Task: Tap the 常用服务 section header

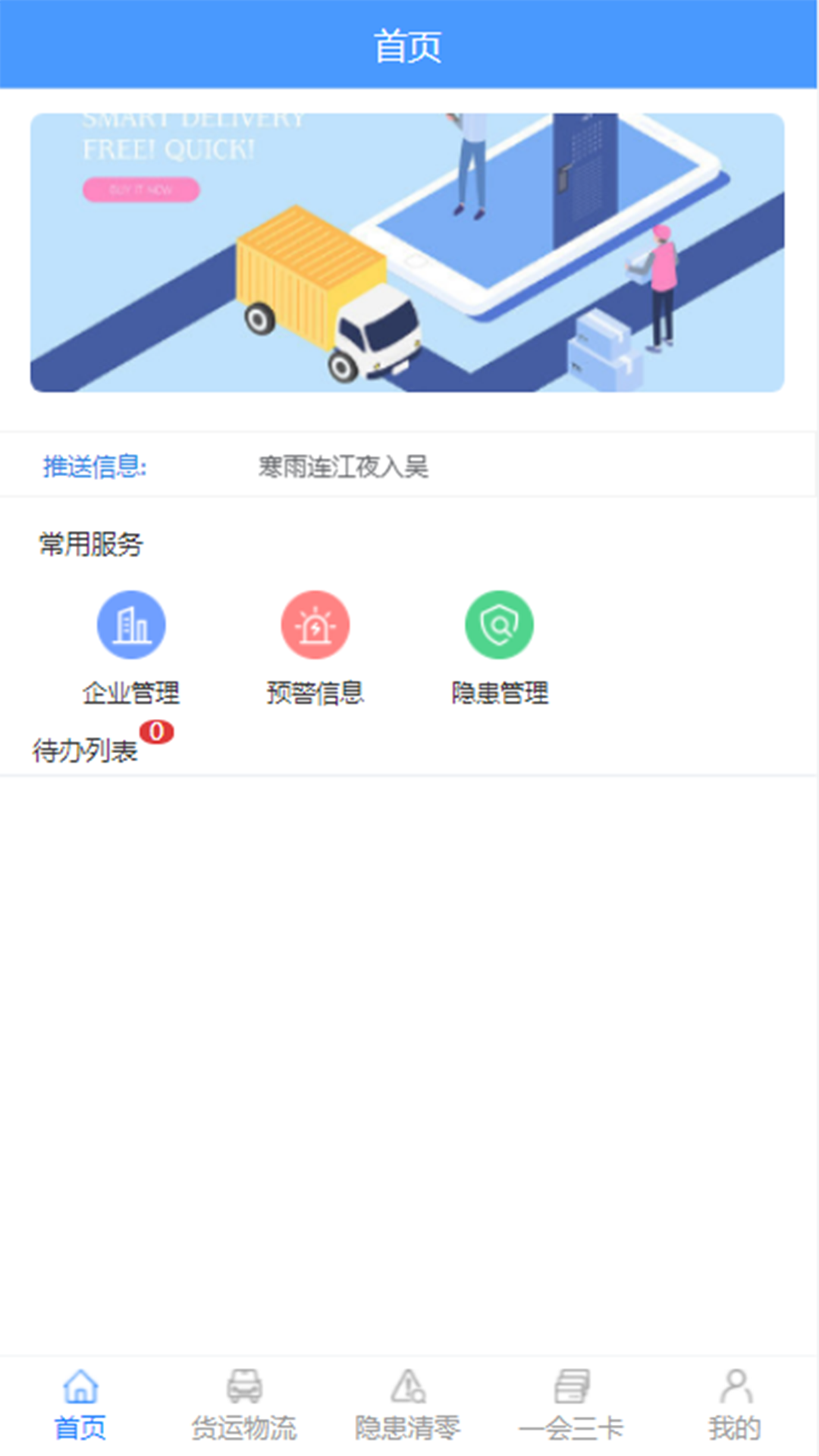Action: [90, 543]
